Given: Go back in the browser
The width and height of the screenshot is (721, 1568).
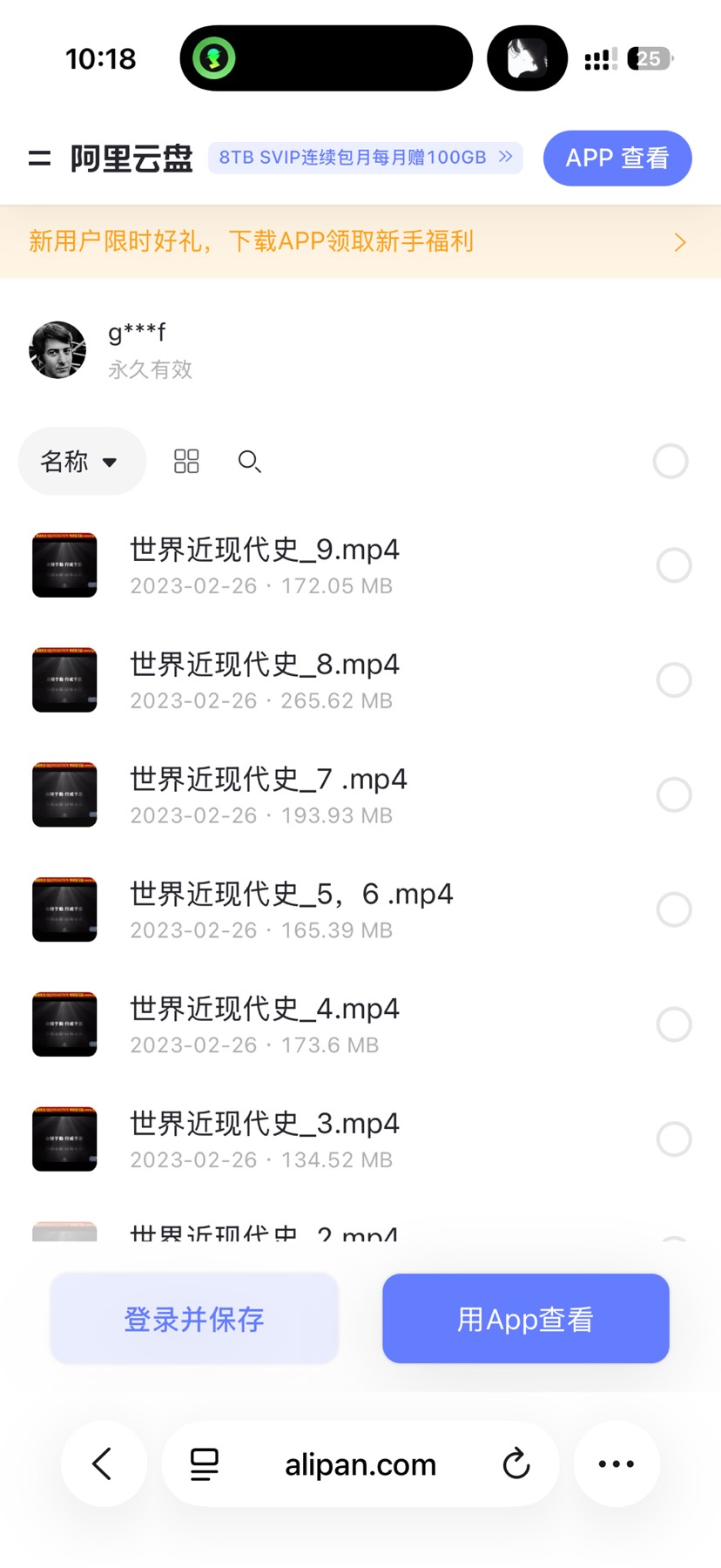Looking at the screenshot, I should [x=103, y=1464].
